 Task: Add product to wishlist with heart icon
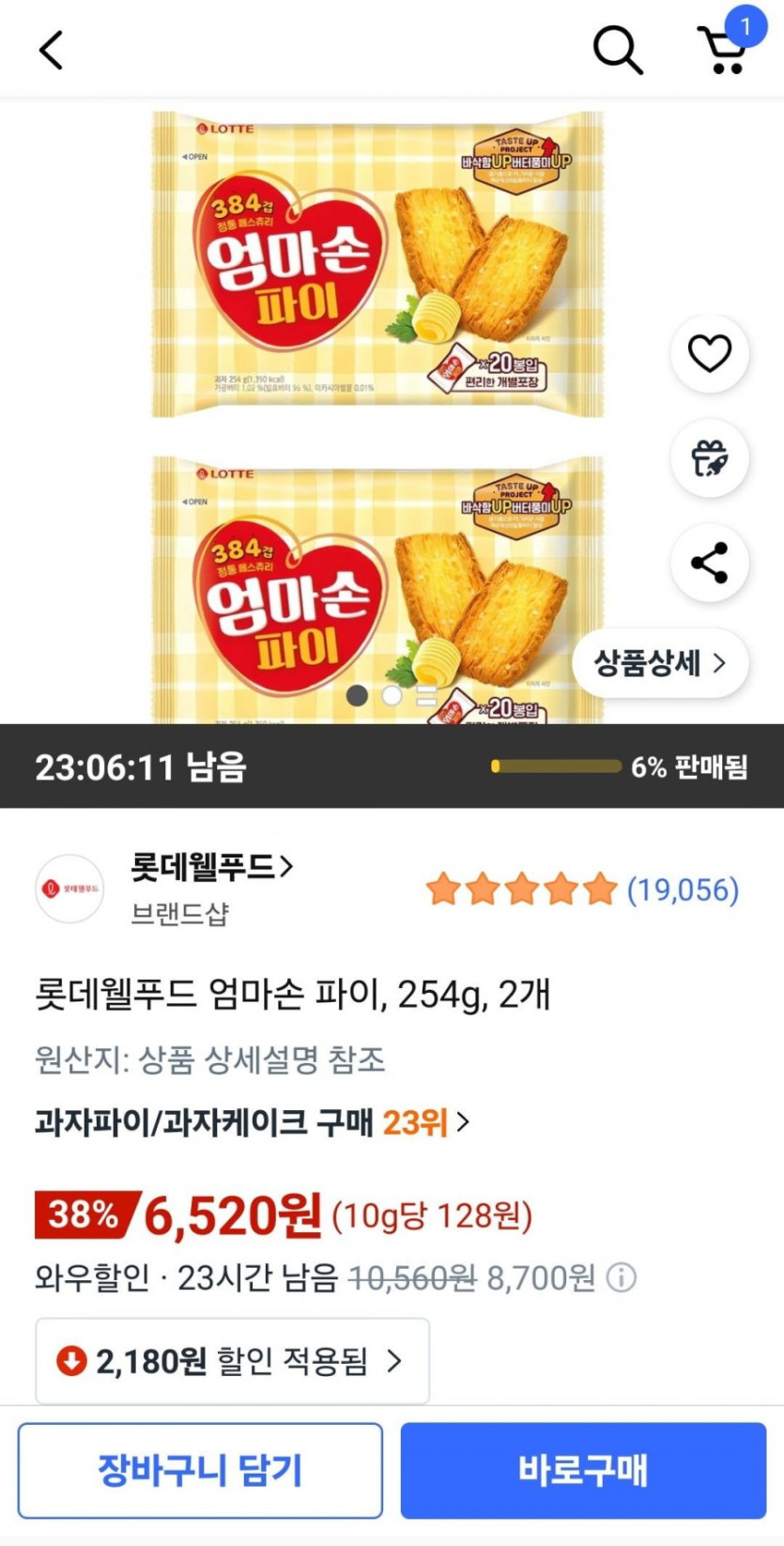(709, 353)
